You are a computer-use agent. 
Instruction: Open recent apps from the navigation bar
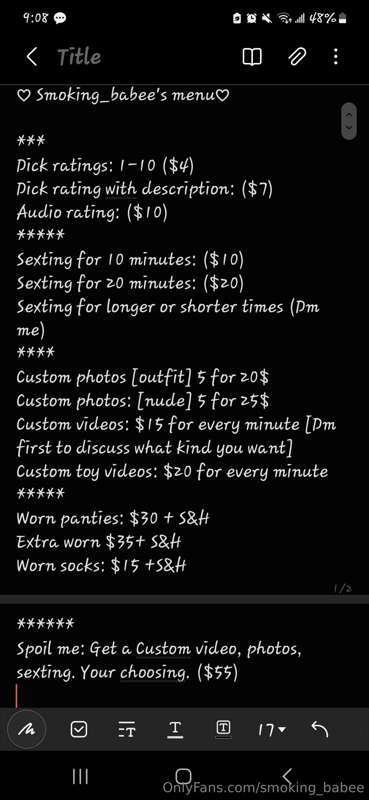80,777
